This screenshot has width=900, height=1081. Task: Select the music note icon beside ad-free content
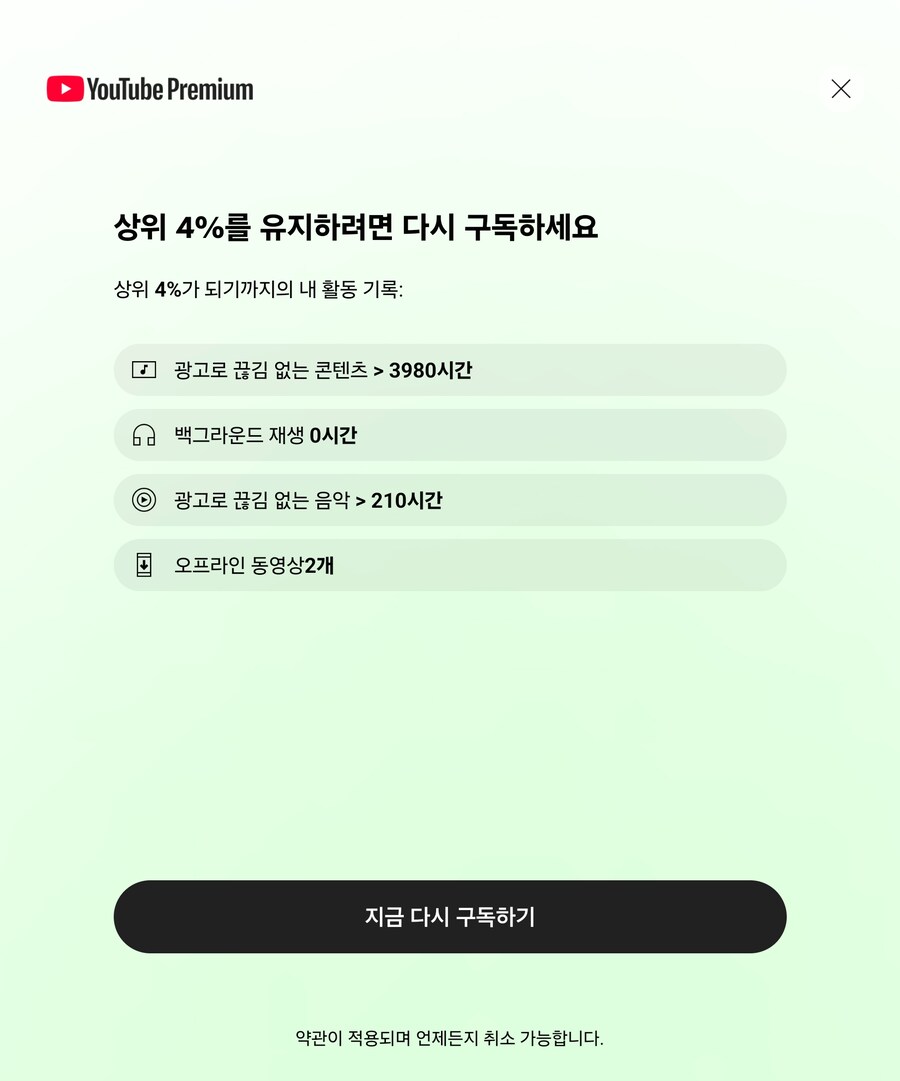coord(145,369)
